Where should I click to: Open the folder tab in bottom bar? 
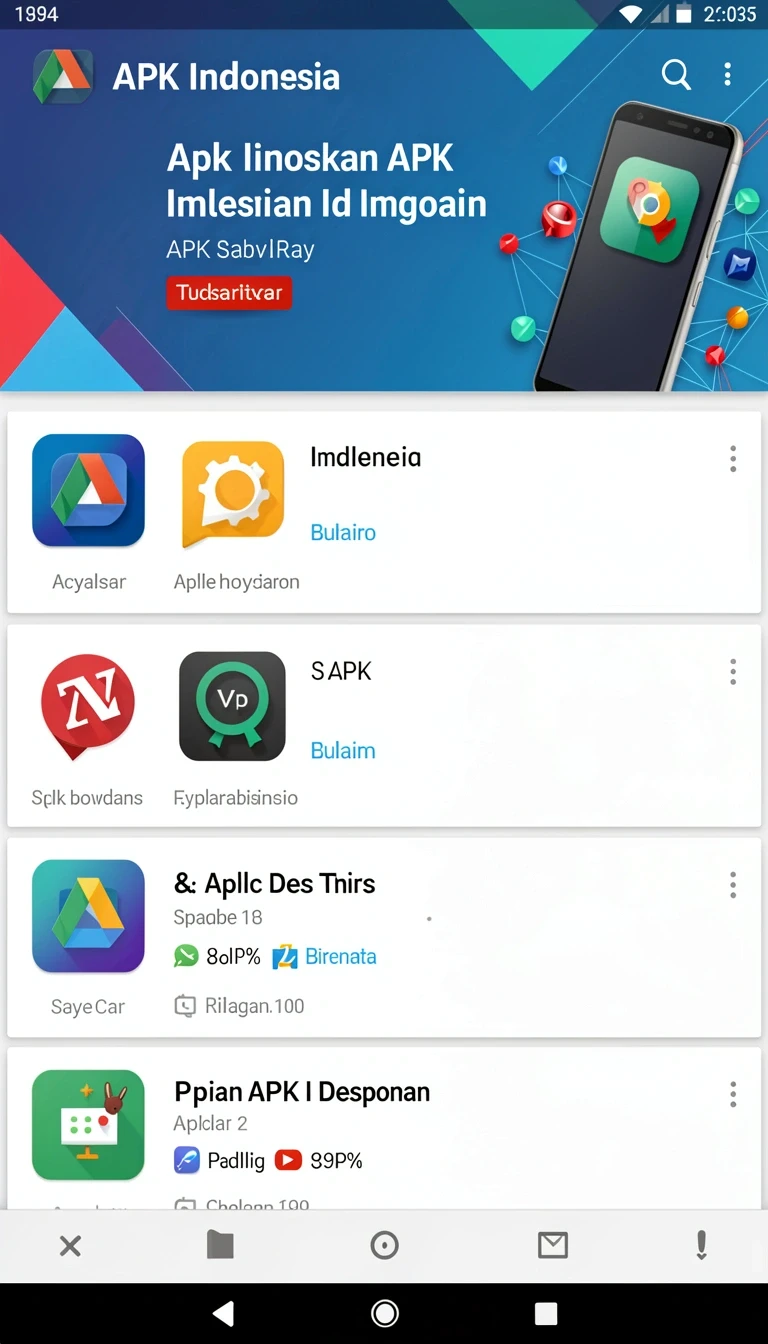coord(220,1245)
